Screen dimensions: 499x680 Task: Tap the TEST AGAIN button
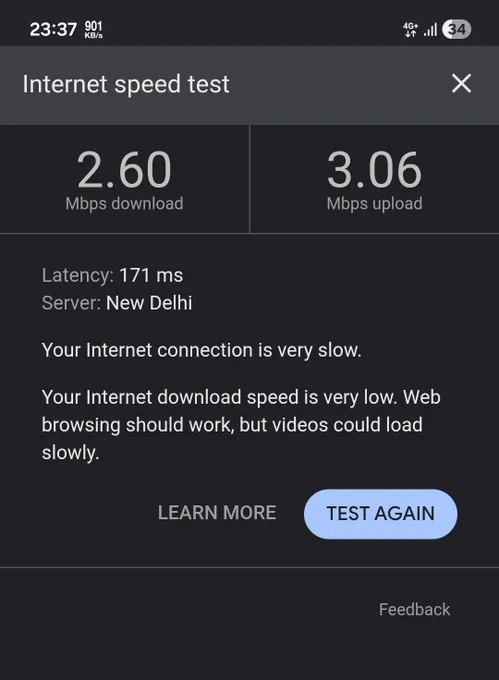point(381,514)
